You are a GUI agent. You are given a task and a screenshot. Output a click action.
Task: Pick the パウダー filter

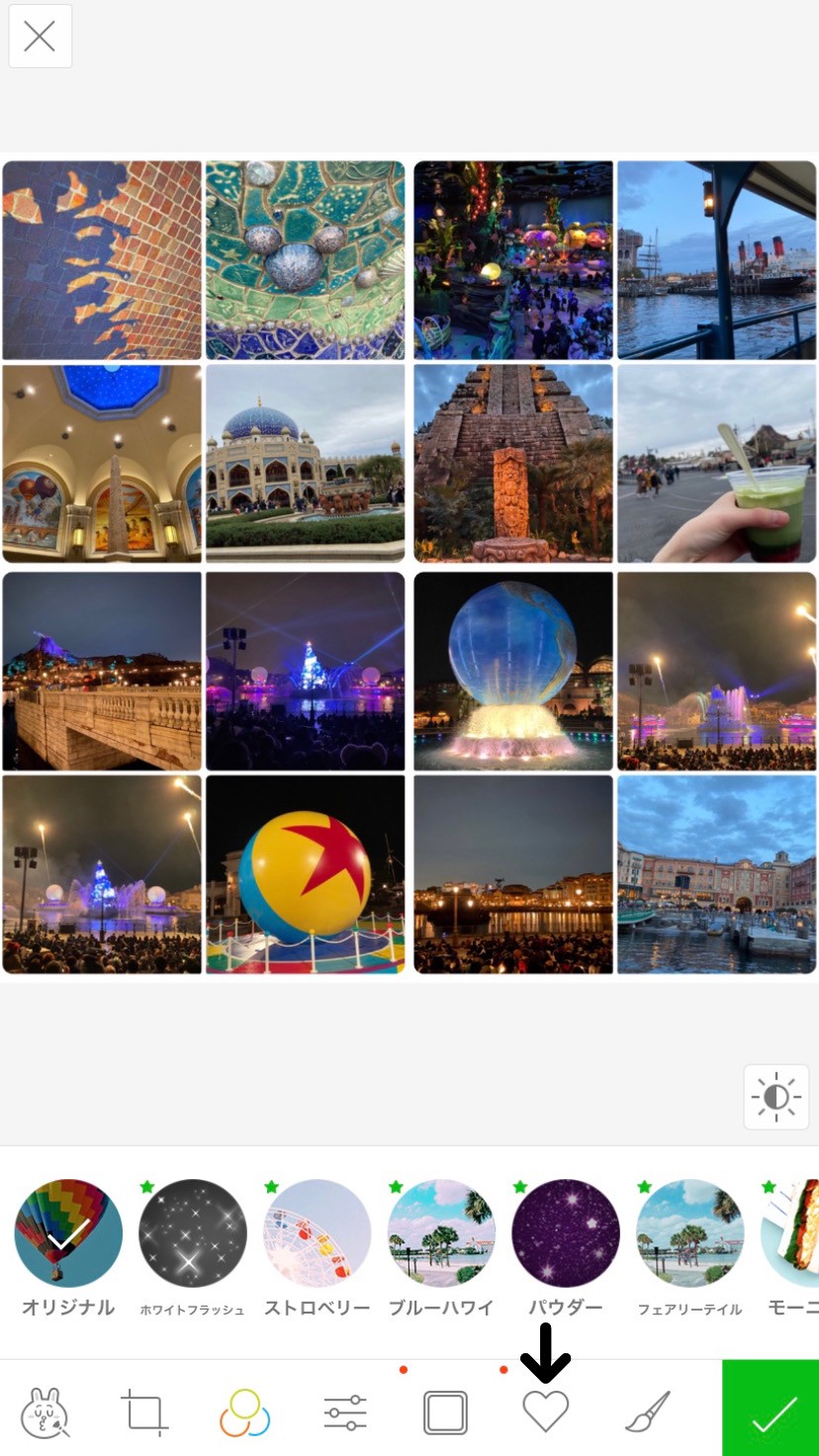[566, 1232]
